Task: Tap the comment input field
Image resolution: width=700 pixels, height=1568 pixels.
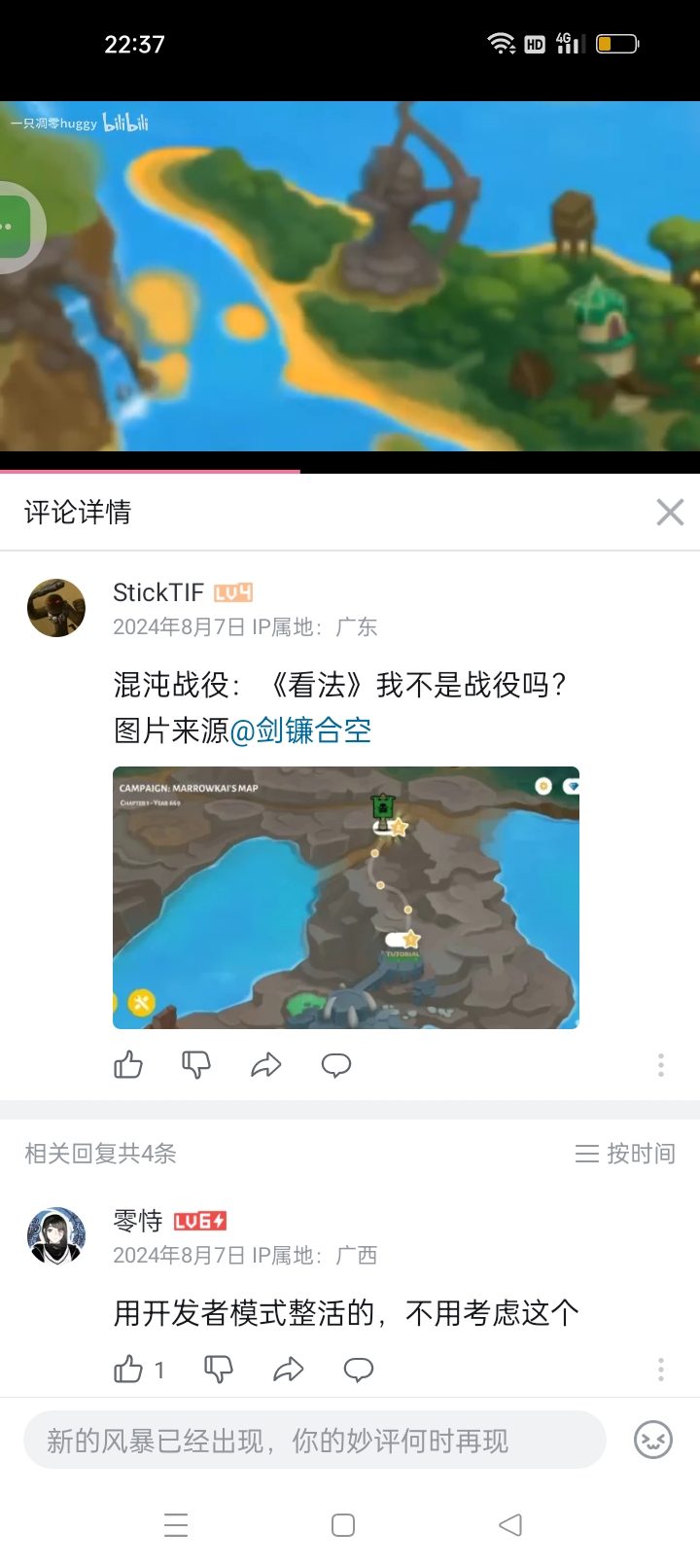Action: [314, 1441]
